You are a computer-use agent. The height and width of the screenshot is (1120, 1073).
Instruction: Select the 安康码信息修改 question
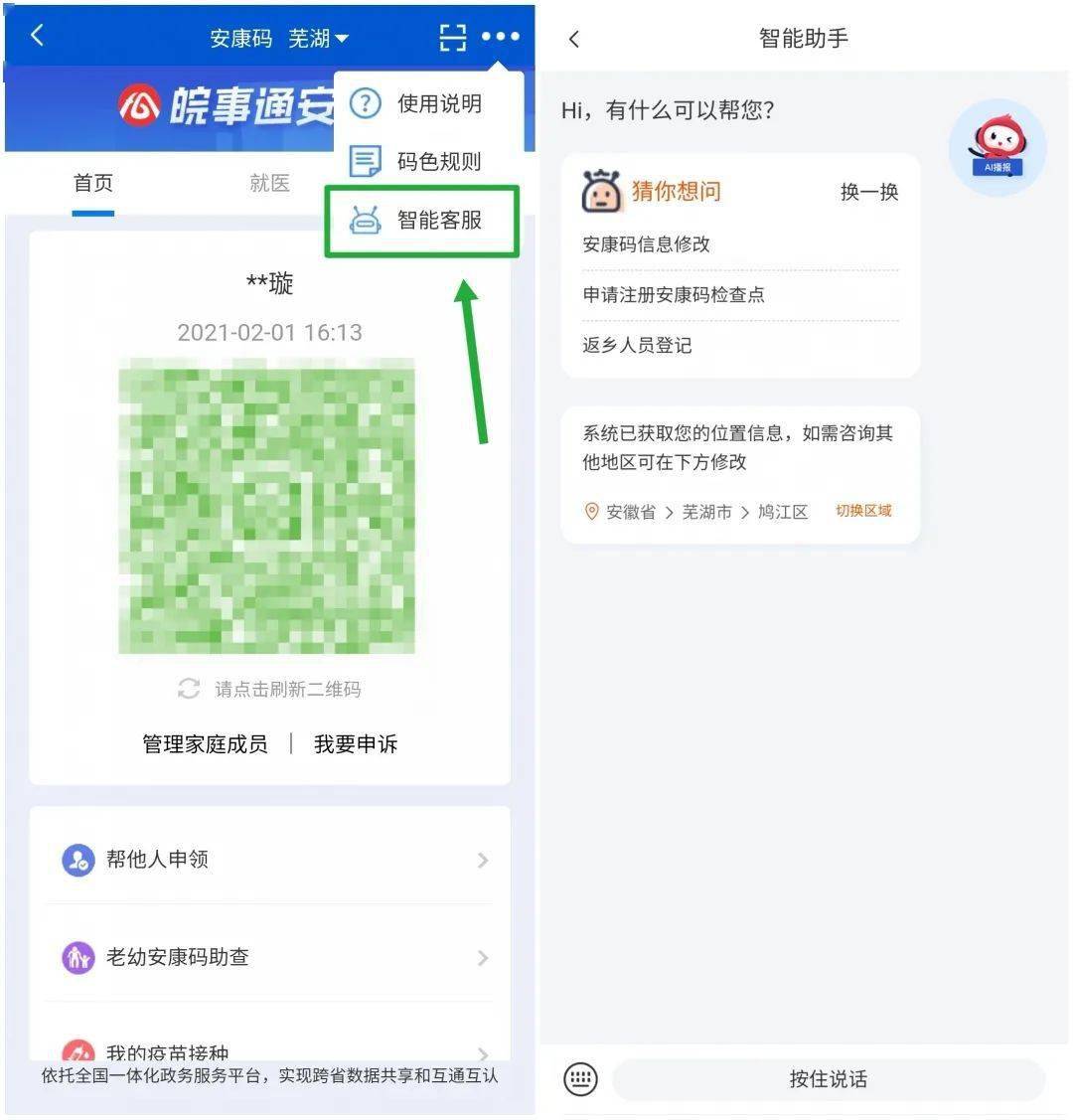tap(647, 244)
